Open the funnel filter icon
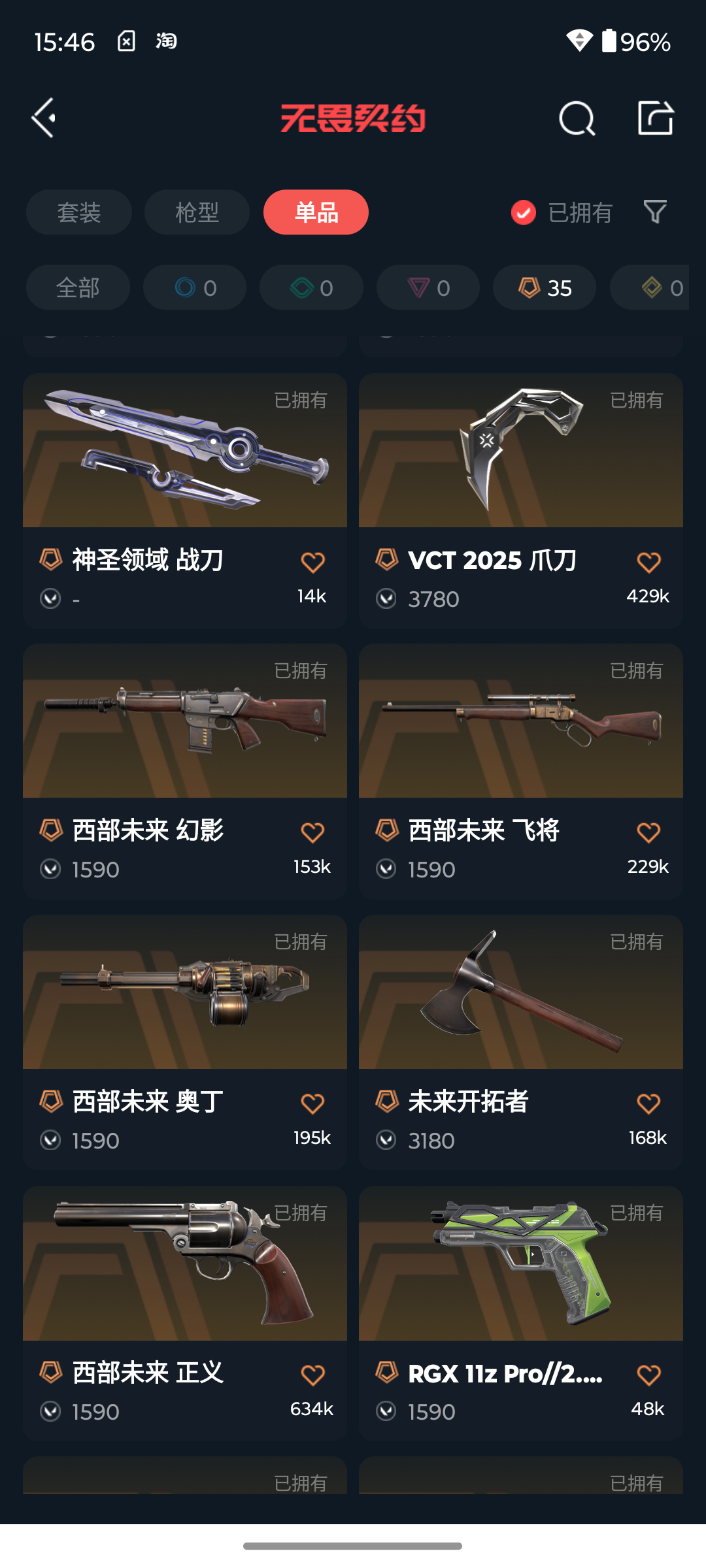 click(x=655, y=212)
